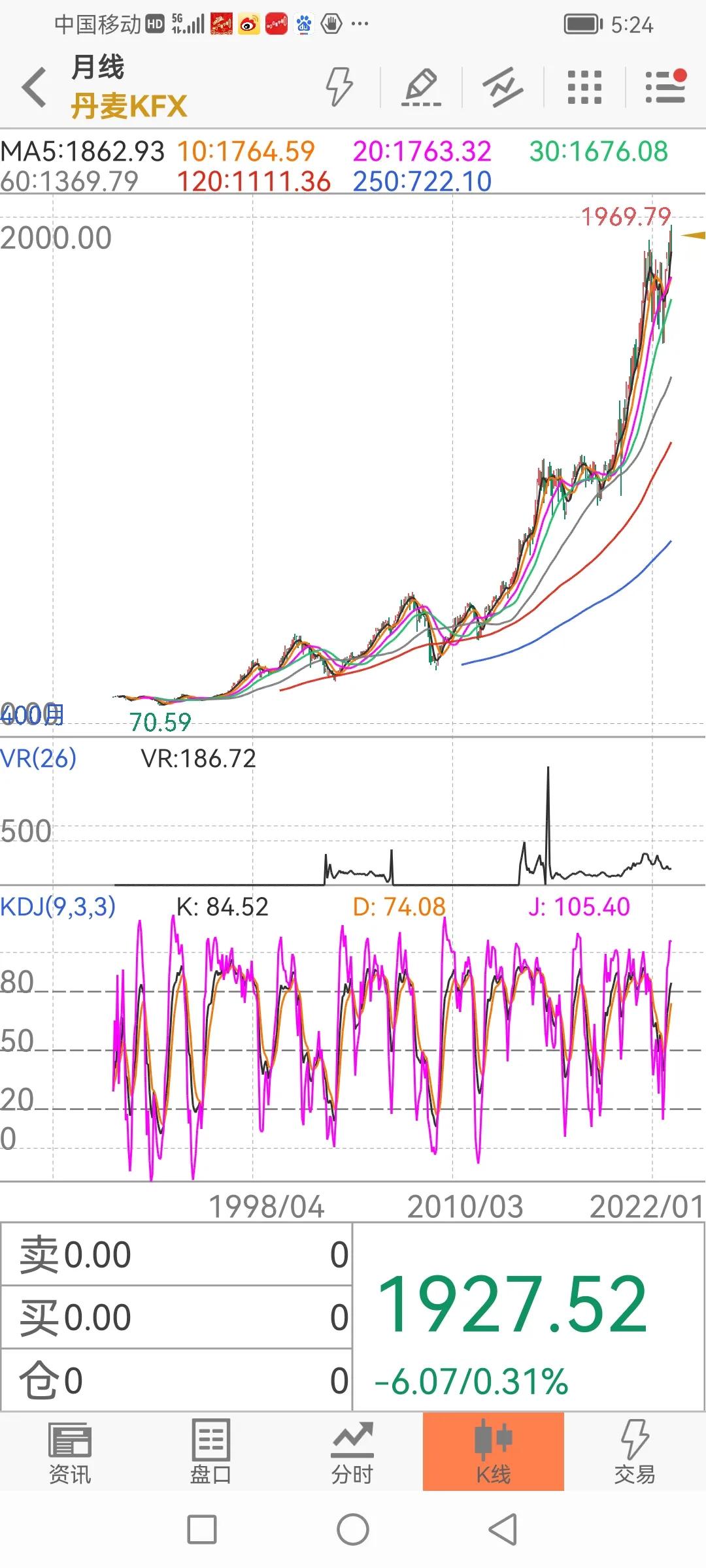The height and width of the screenshot is (1568, 706).
Task: Tap the system home button
Action: pyautogui.click(x=353, y=1530)
